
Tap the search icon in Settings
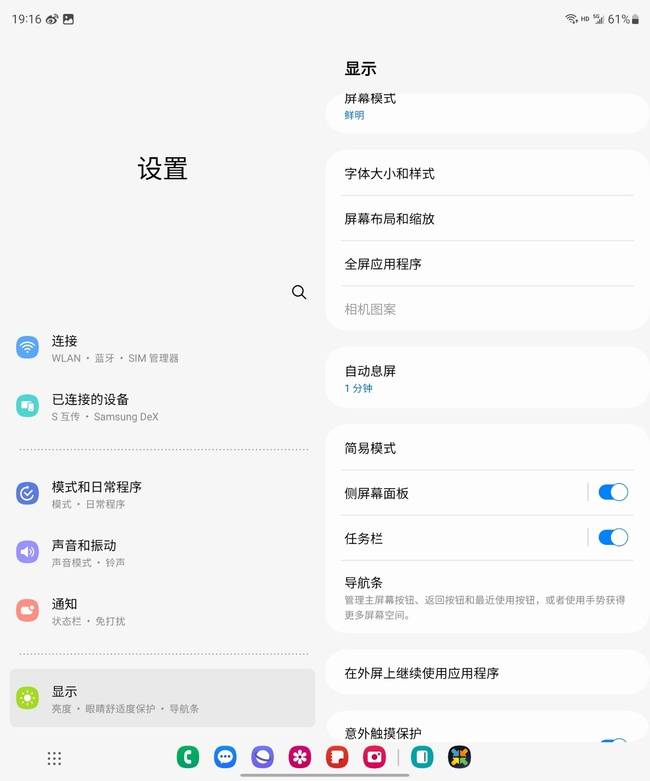point(299,292)
